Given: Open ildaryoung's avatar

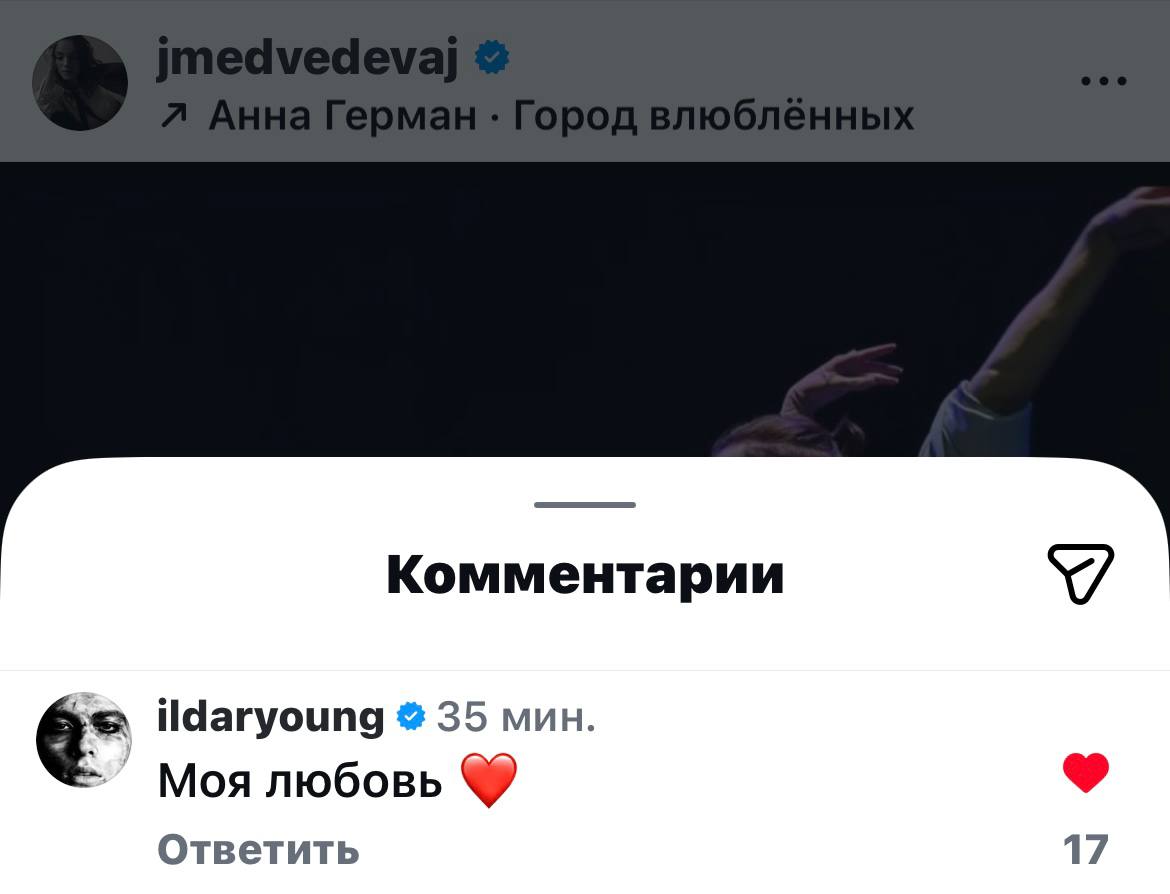Looking at the screenshot, I should coord(84,740).
